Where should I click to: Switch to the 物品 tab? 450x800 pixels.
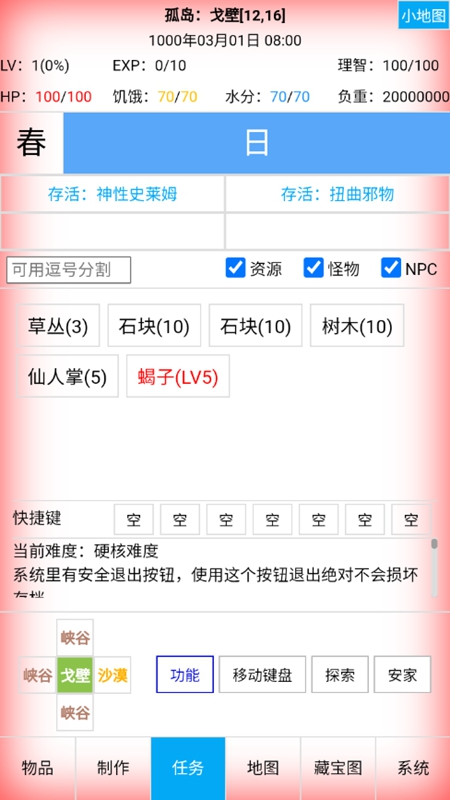[38, 768]
